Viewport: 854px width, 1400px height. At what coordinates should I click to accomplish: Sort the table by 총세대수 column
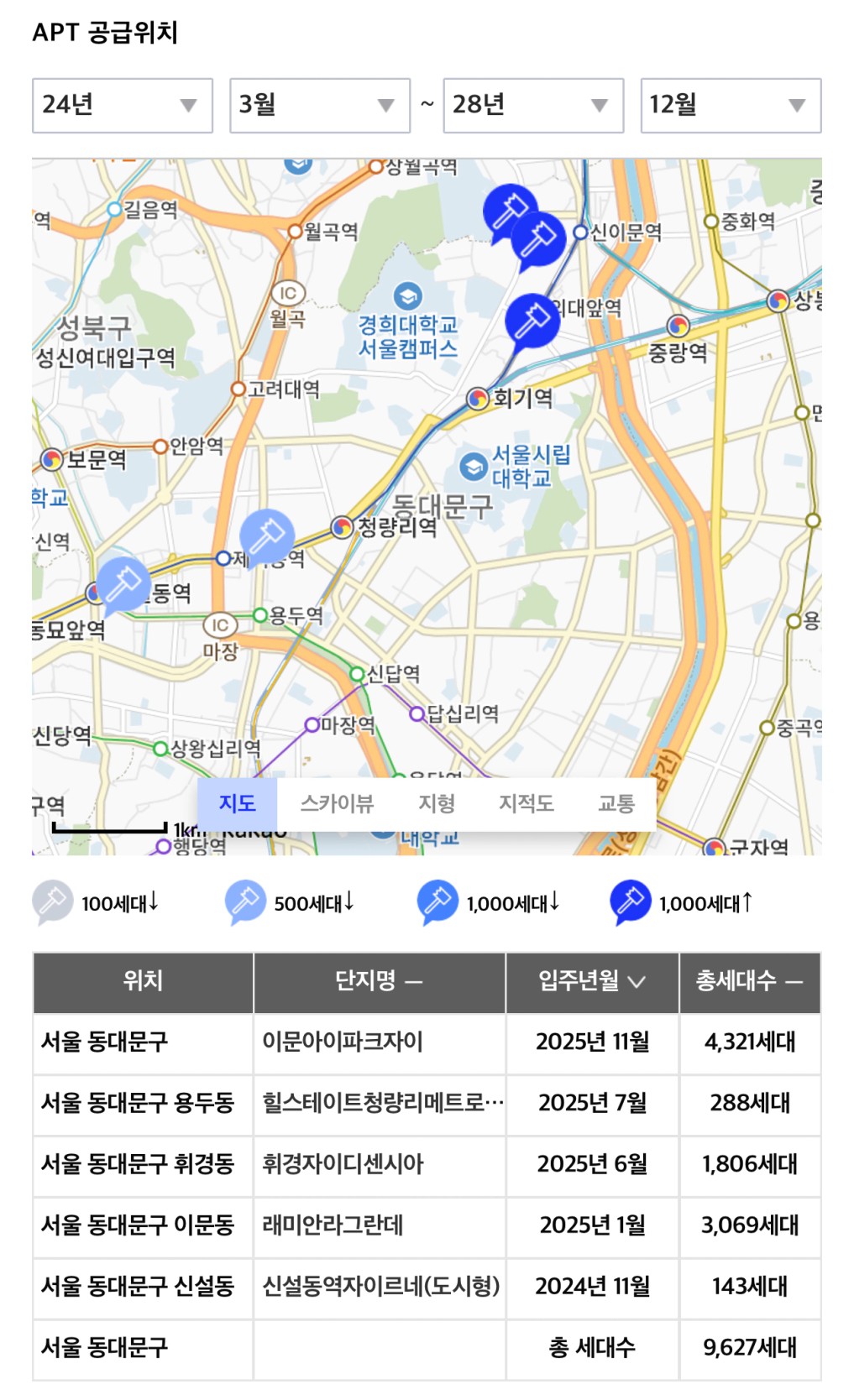(x=749, y=980)
